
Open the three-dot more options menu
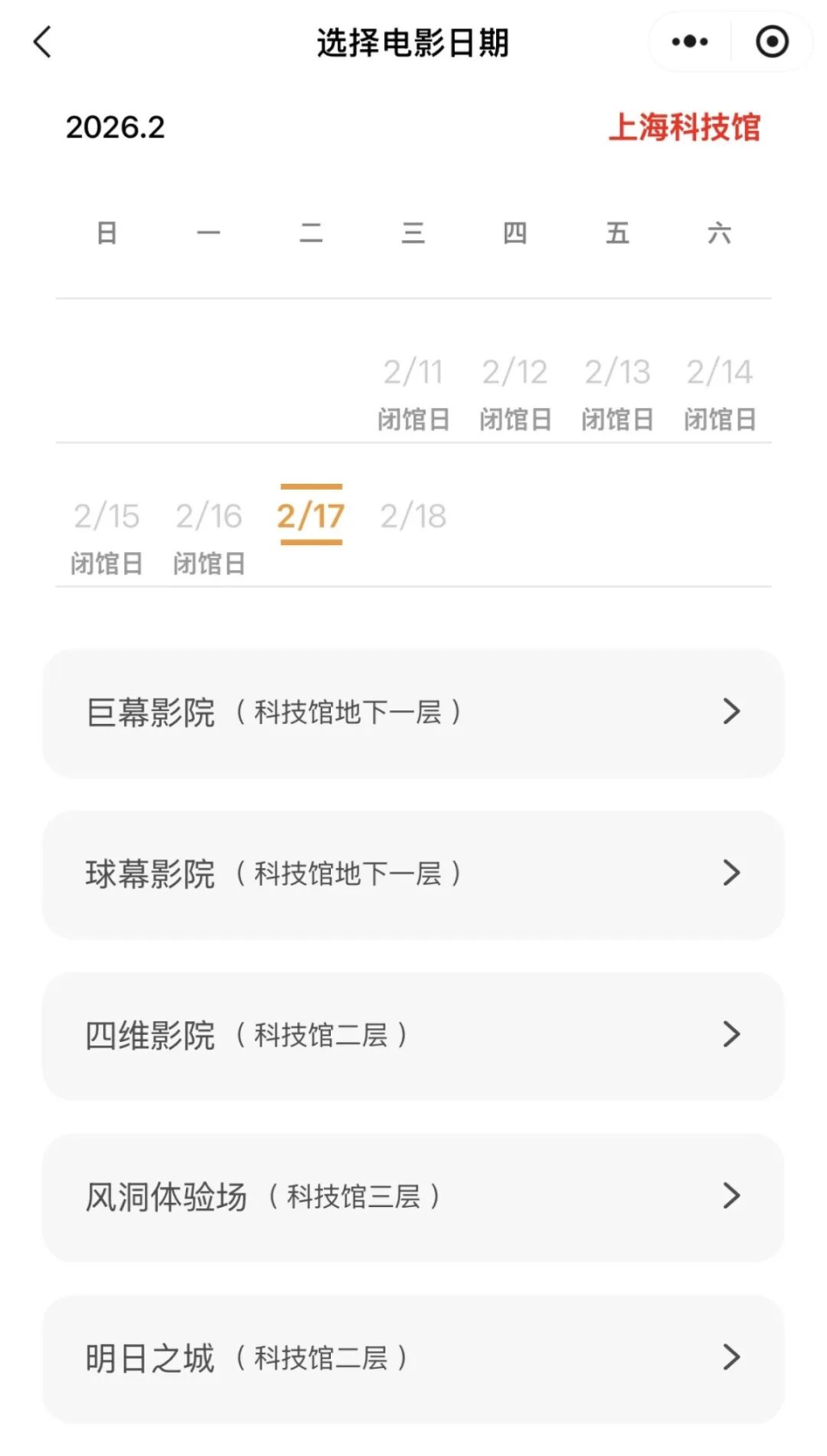click(687, 40)
